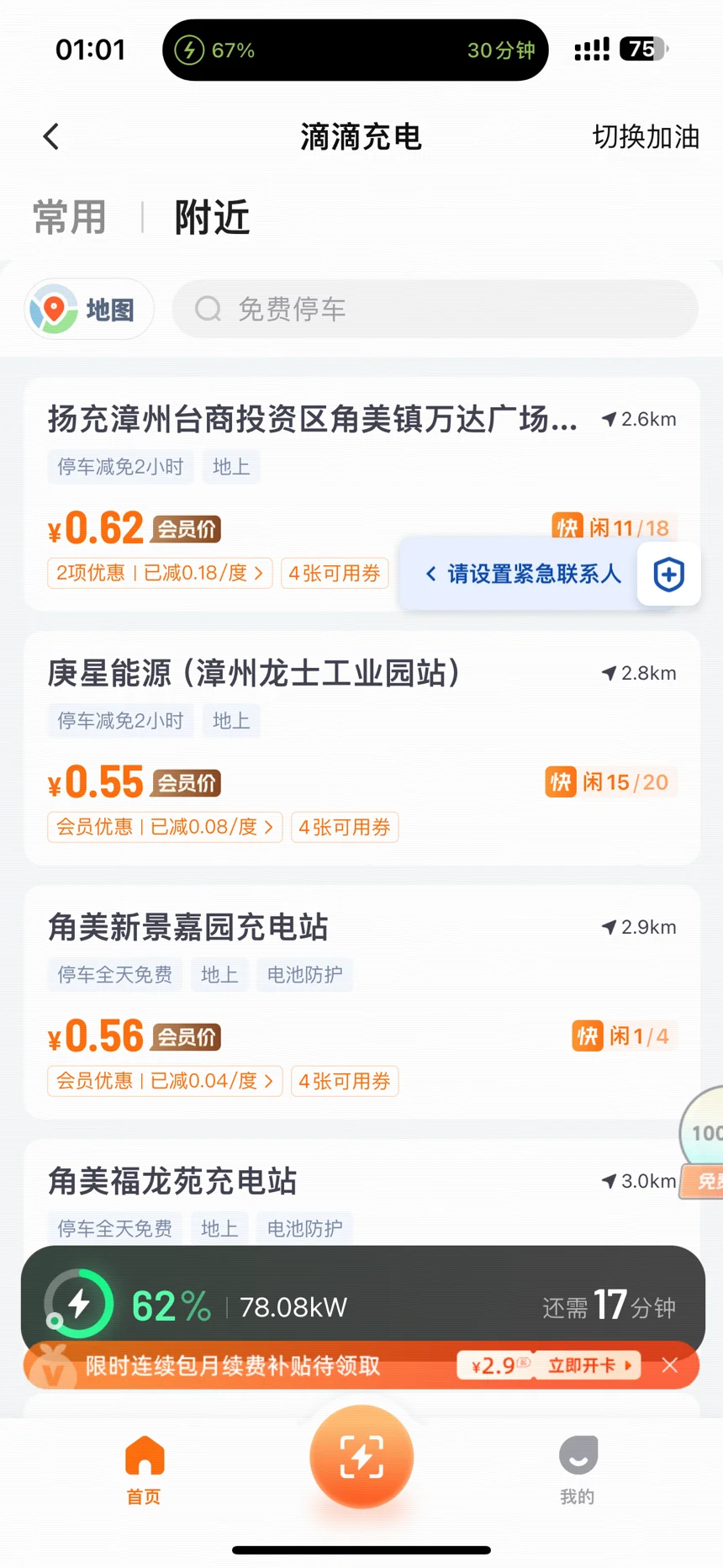Open the 地图 map view
Screen dimensions: 723x1568
pos(88,310)
